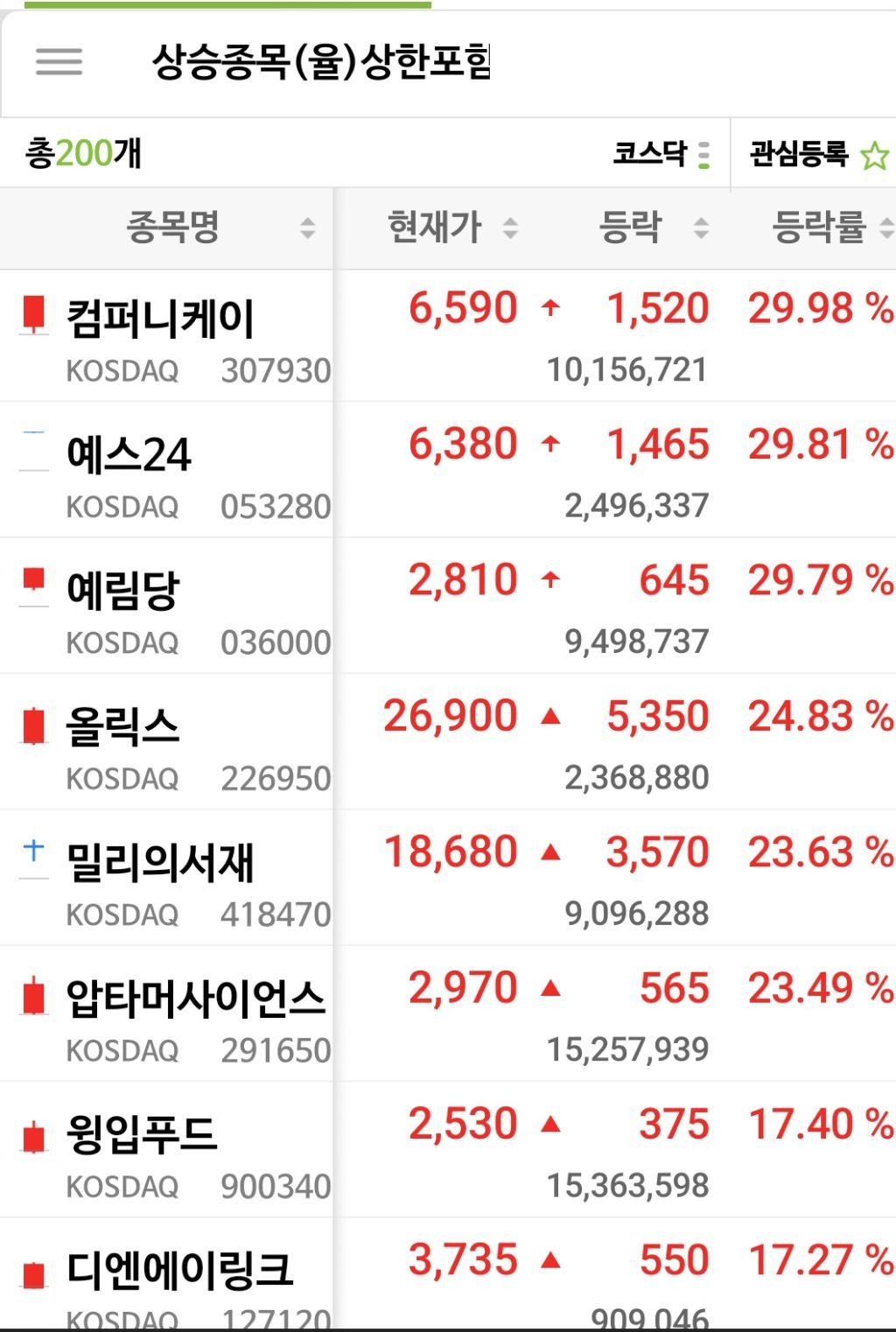
Task: Open the 코스닥 market selector
Action: tap(661, 154)
